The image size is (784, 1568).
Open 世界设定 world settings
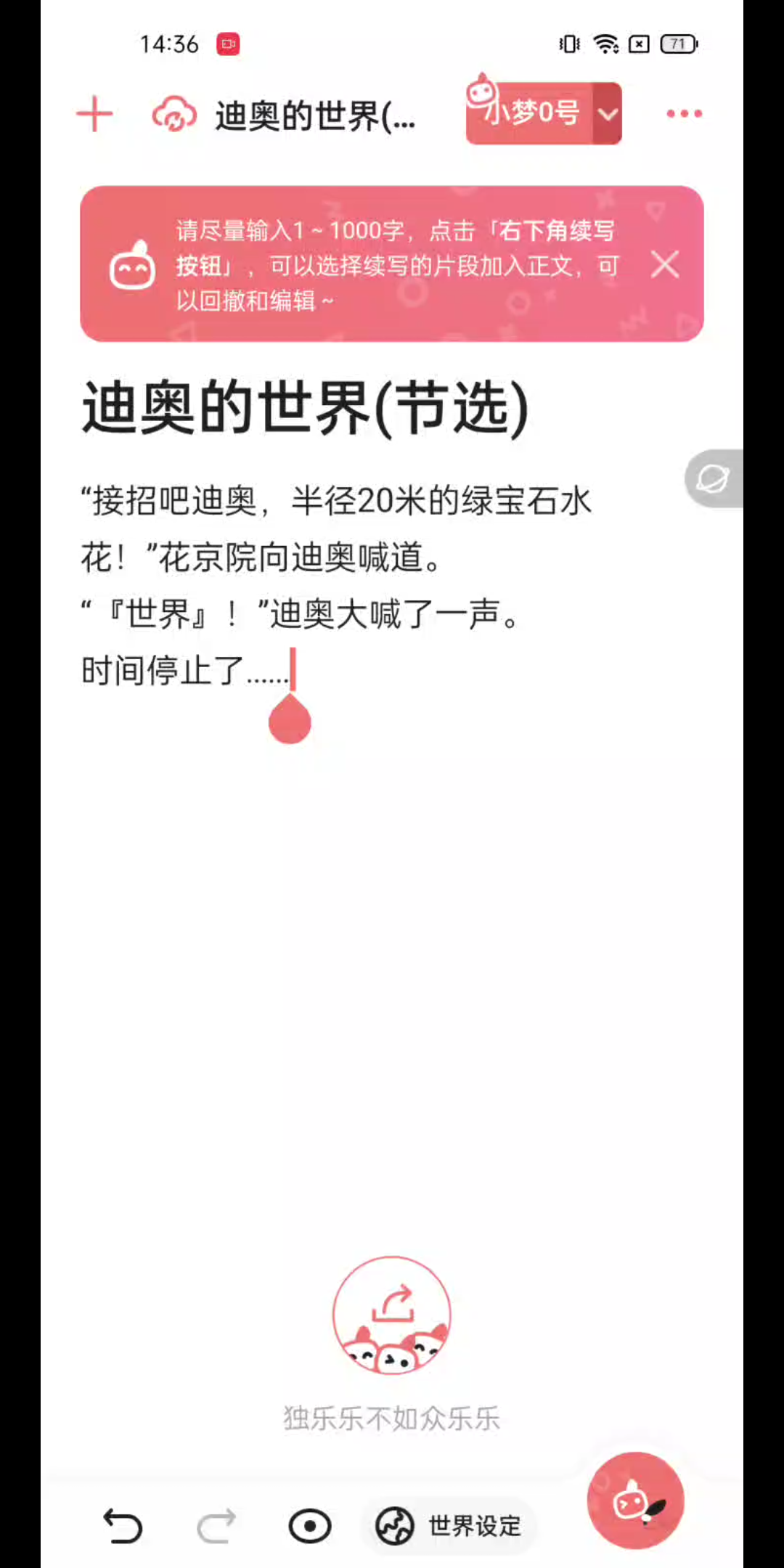(x=449, y=1526)
